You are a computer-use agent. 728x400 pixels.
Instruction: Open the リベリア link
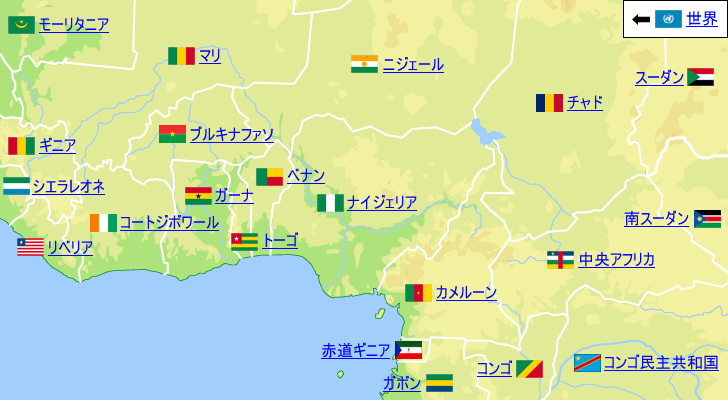coord(70,247)
